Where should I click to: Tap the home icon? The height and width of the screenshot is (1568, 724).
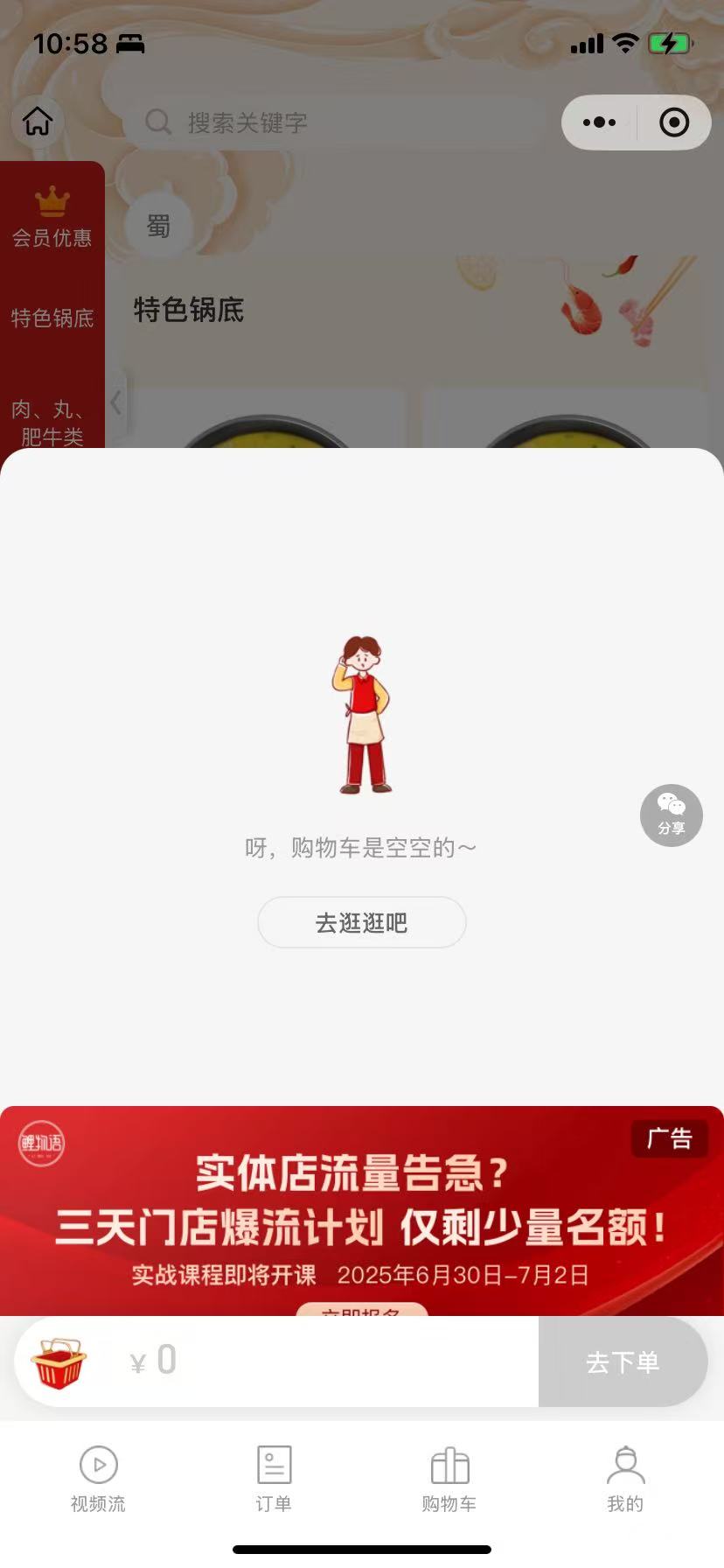pos(38,122)
